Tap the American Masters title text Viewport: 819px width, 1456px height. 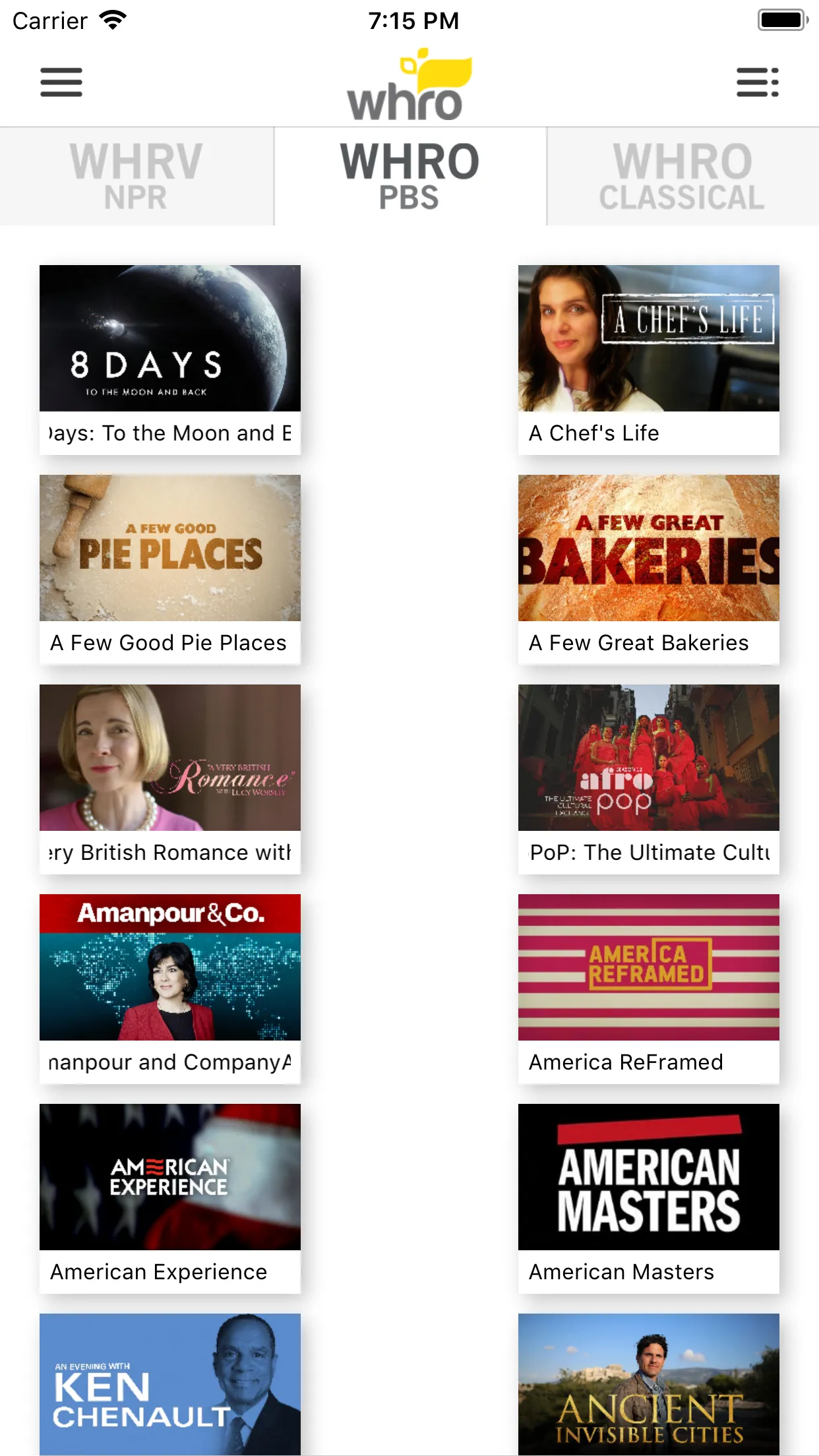point(622,1272)
